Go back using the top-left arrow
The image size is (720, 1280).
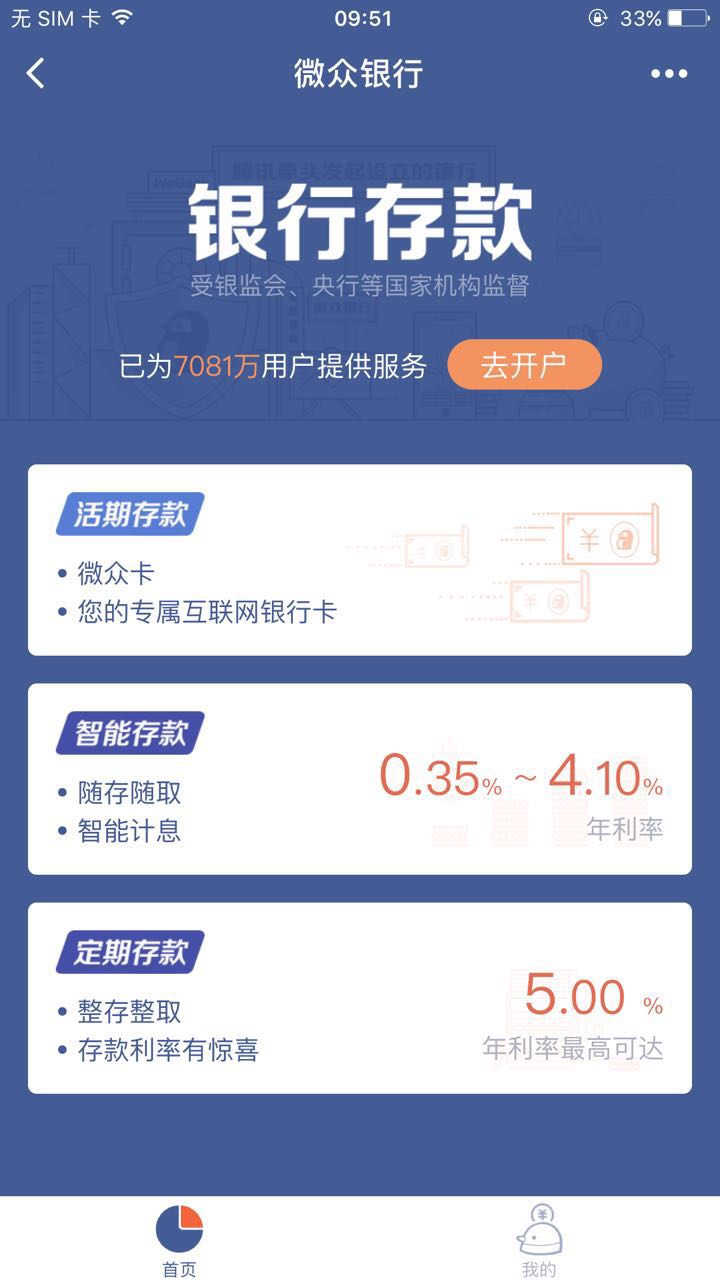point(36,73)
